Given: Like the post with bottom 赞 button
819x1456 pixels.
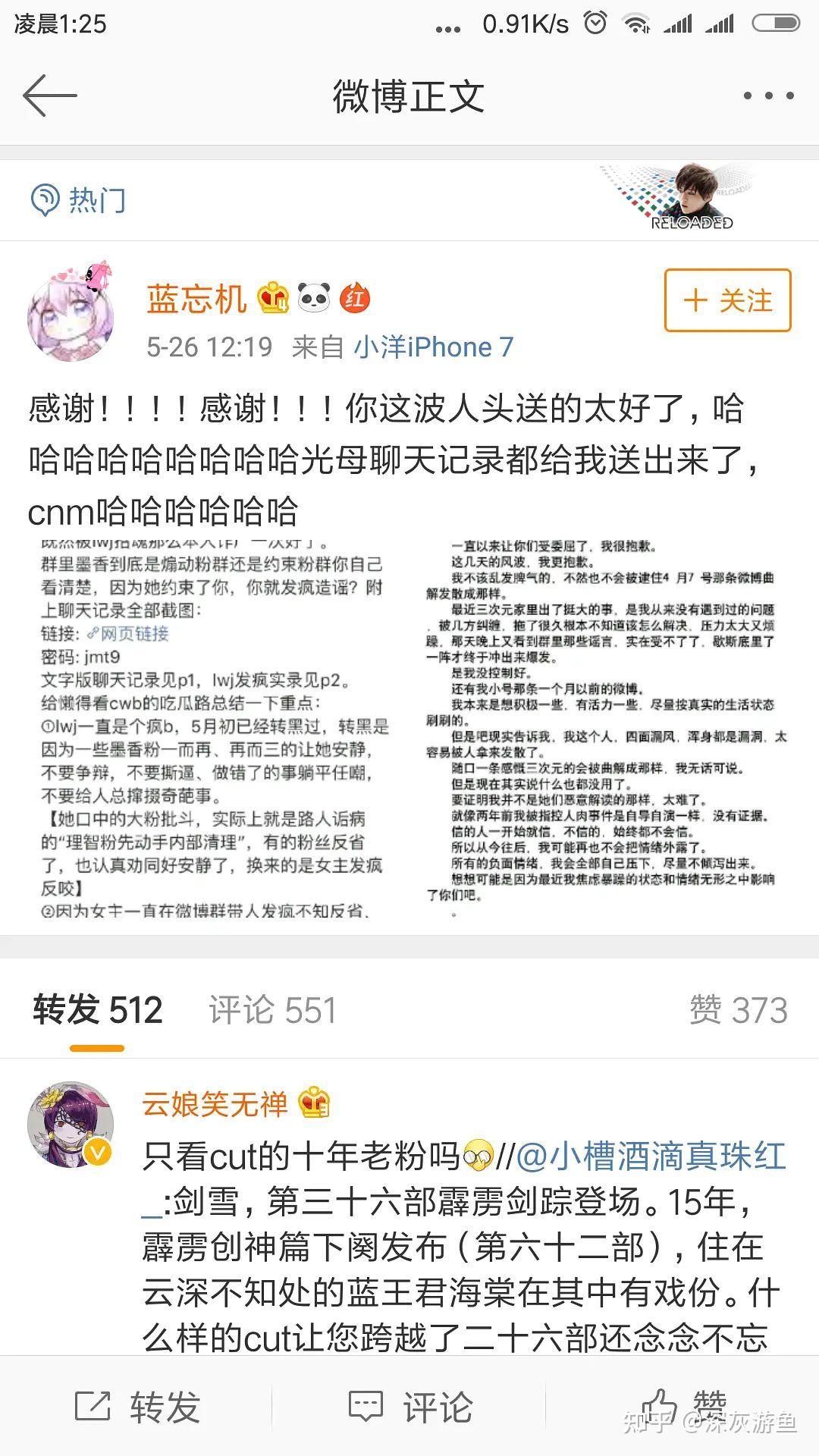Looking at the screenshot, I should pyautogui.click(x=682, y=1407).
